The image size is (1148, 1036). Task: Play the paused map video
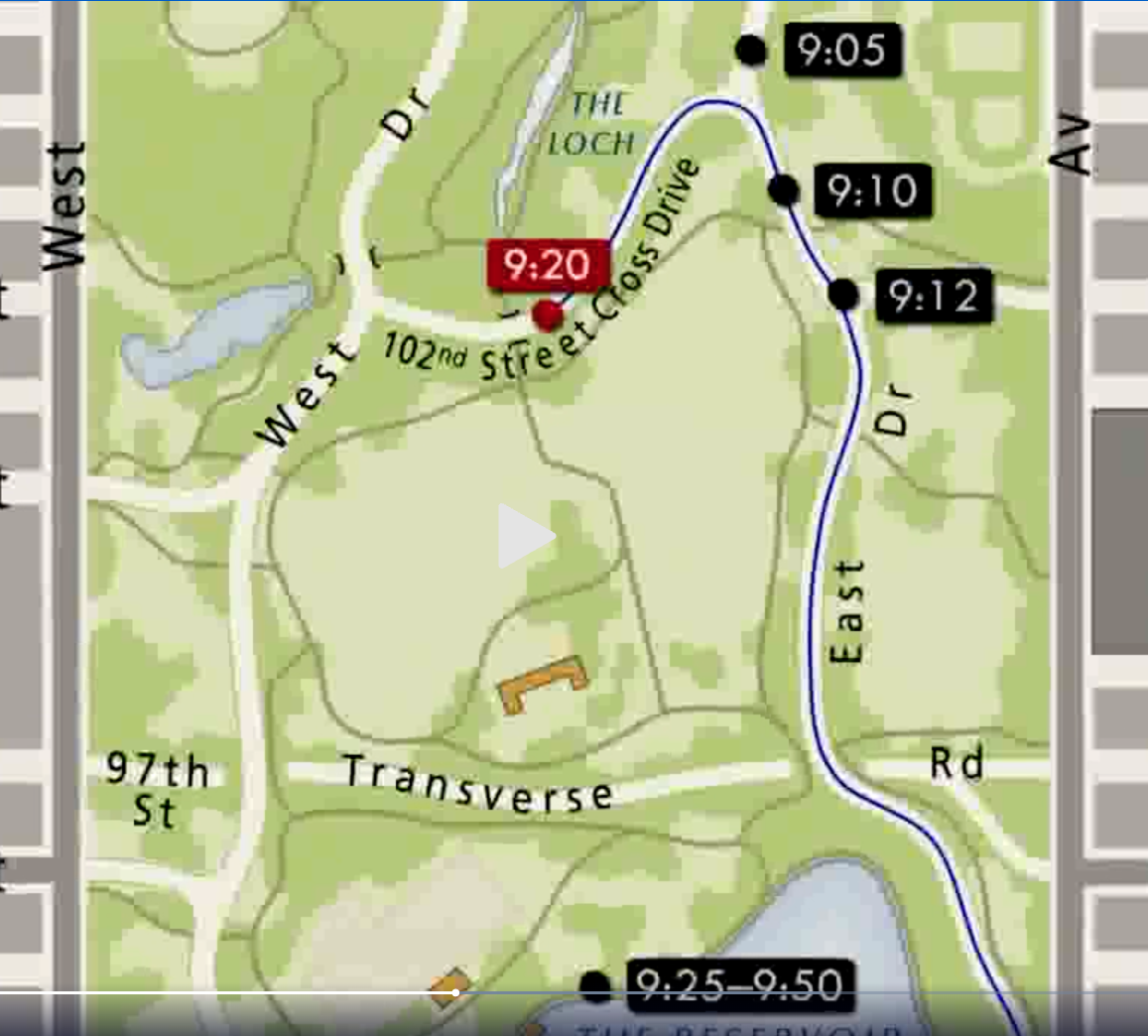point(525,536)
